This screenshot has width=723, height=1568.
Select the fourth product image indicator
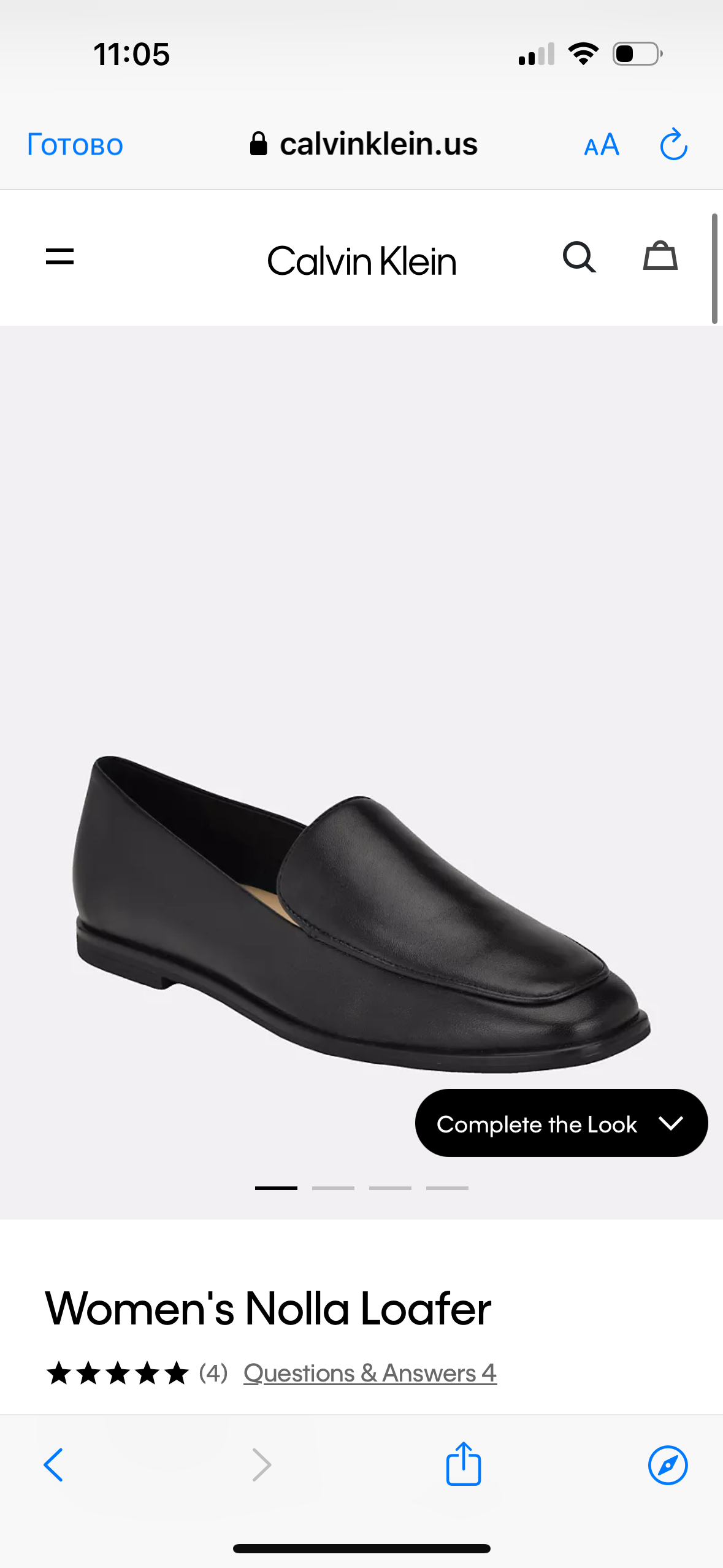(x=447, y=1188)
